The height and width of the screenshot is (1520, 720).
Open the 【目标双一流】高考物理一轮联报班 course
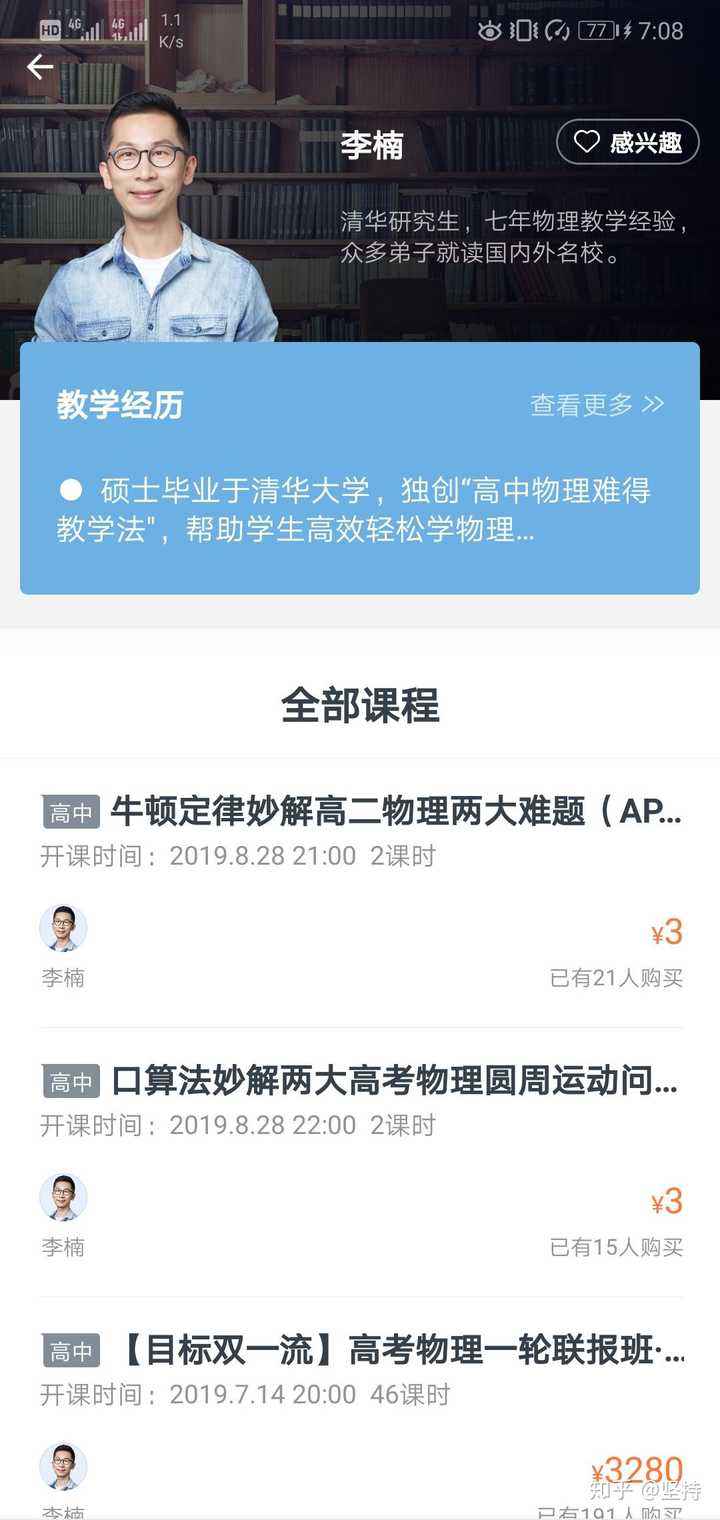tap(400, 1351)
